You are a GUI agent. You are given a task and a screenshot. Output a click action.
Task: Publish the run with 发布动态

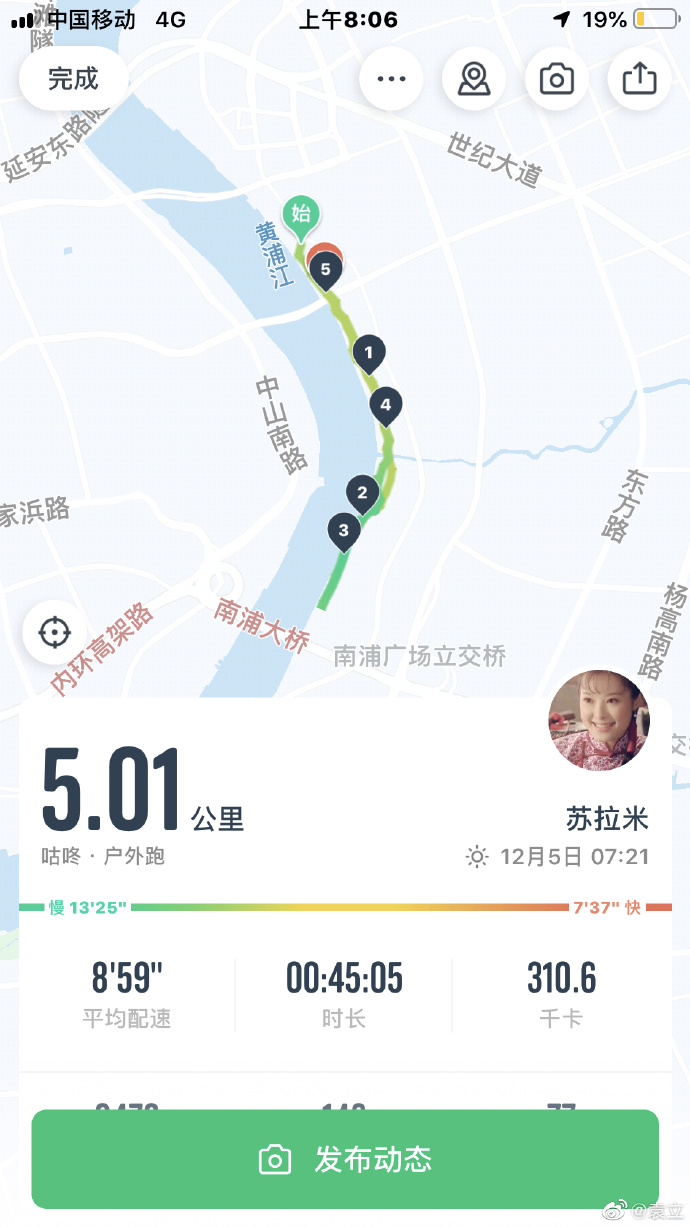345,1159
